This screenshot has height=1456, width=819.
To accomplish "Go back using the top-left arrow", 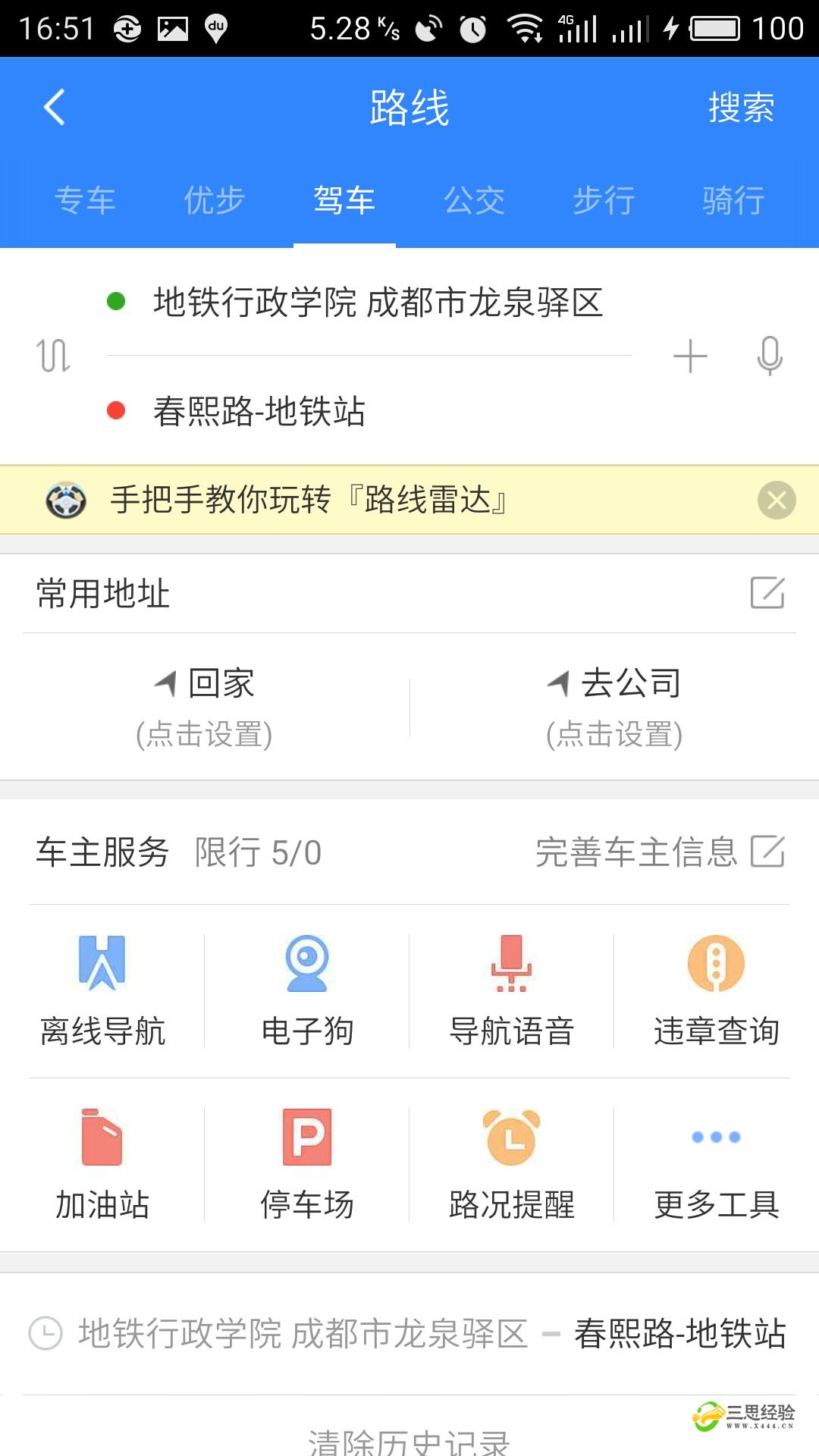I will [55, 107].
